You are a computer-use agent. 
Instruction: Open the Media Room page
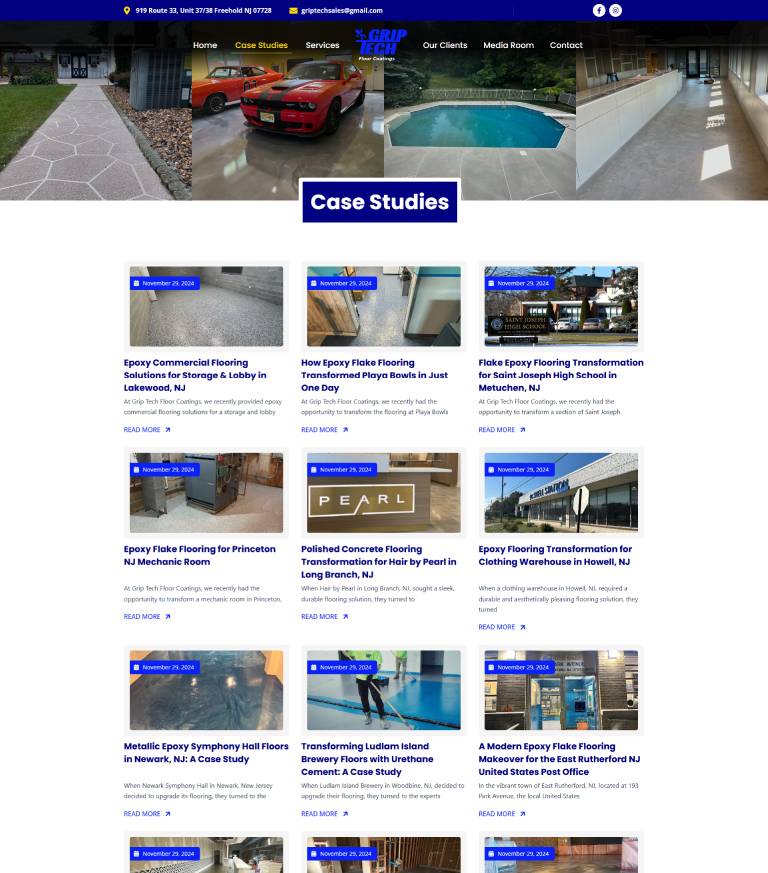(508, 45)
